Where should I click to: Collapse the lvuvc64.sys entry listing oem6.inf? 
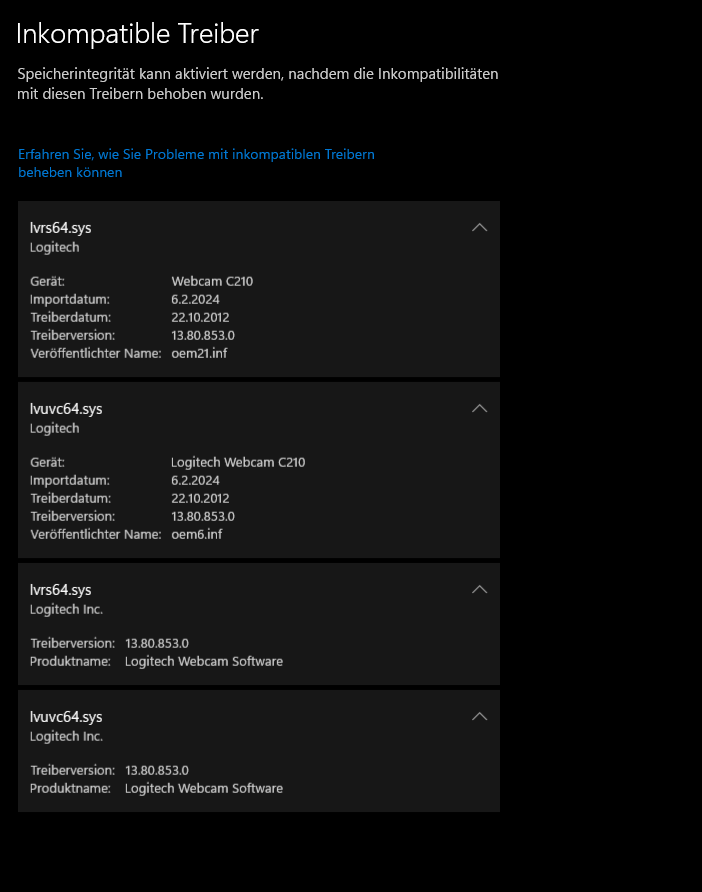coord(479,408)
